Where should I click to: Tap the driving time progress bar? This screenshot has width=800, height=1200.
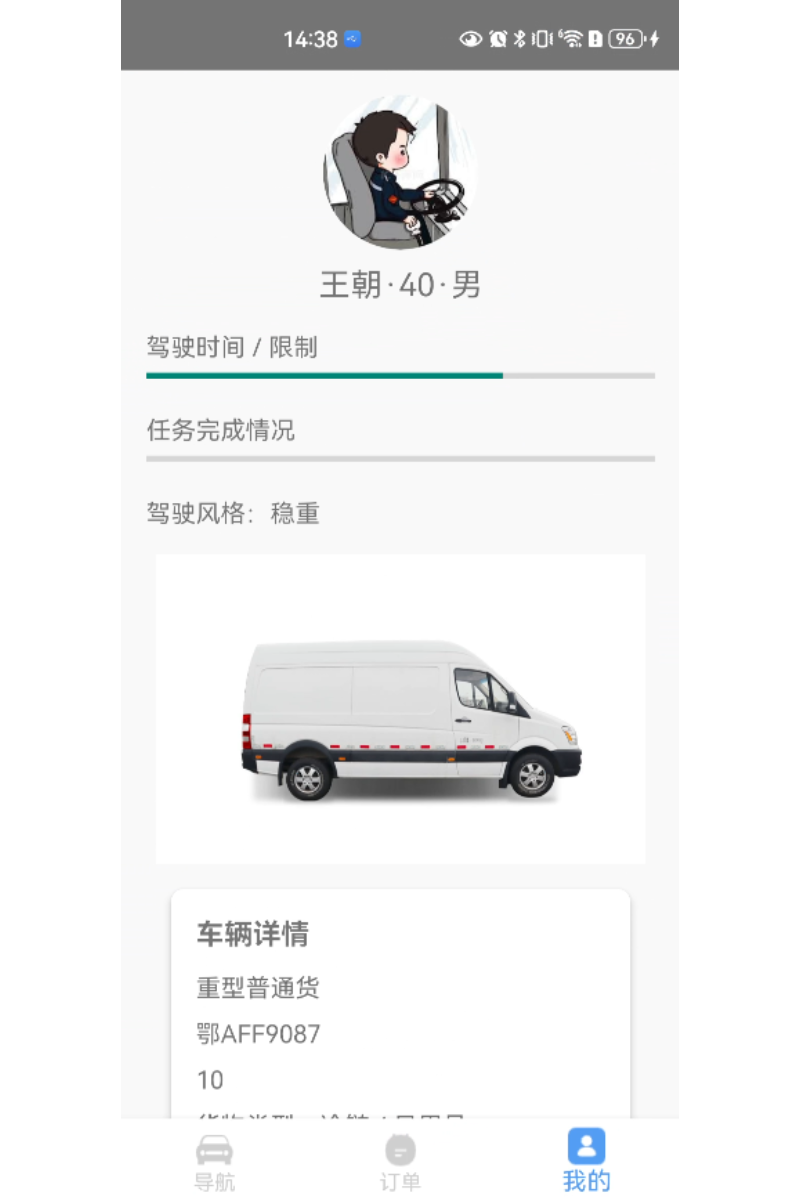[400, 377]
